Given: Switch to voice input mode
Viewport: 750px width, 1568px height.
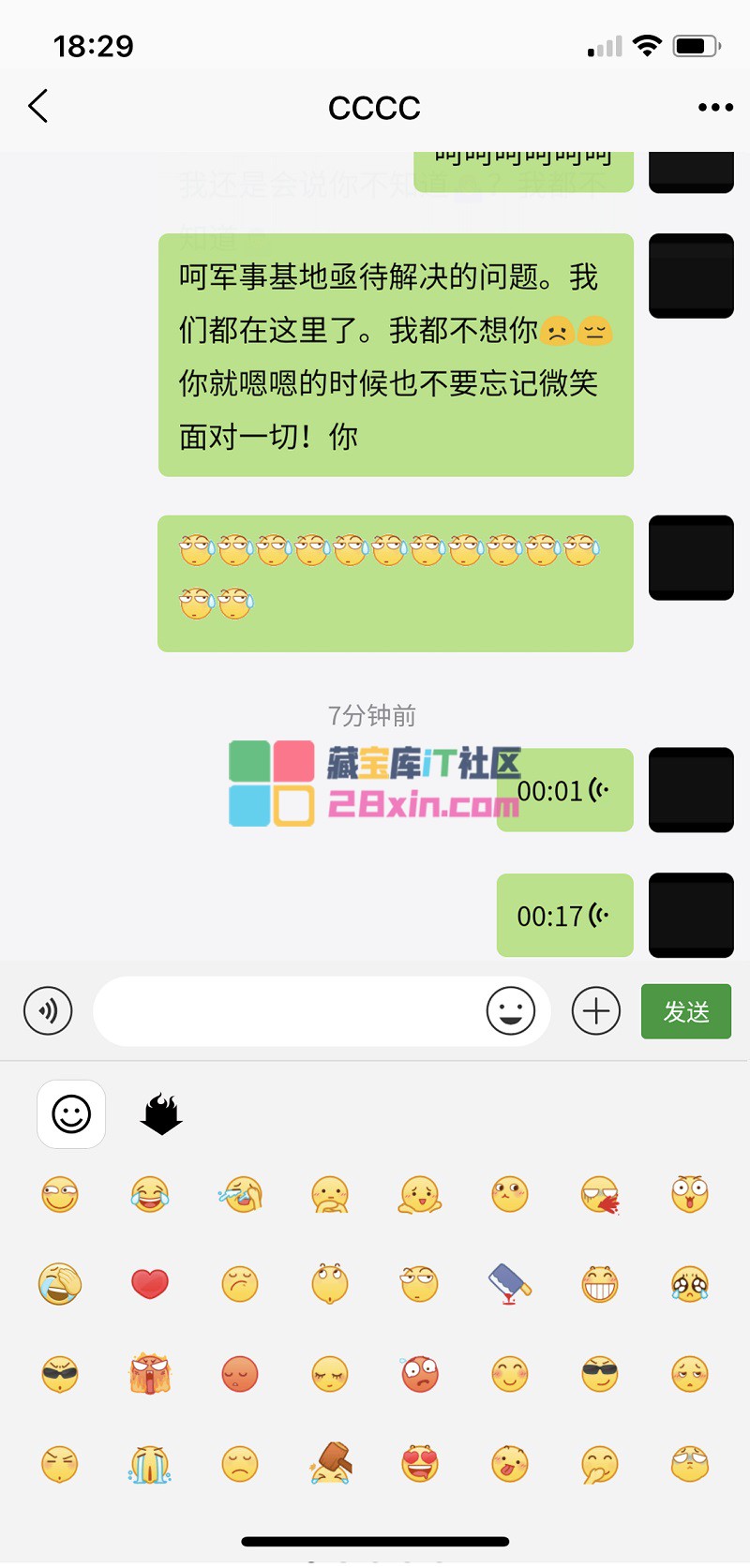Looking at the screenshot, I should point(48,1011).
